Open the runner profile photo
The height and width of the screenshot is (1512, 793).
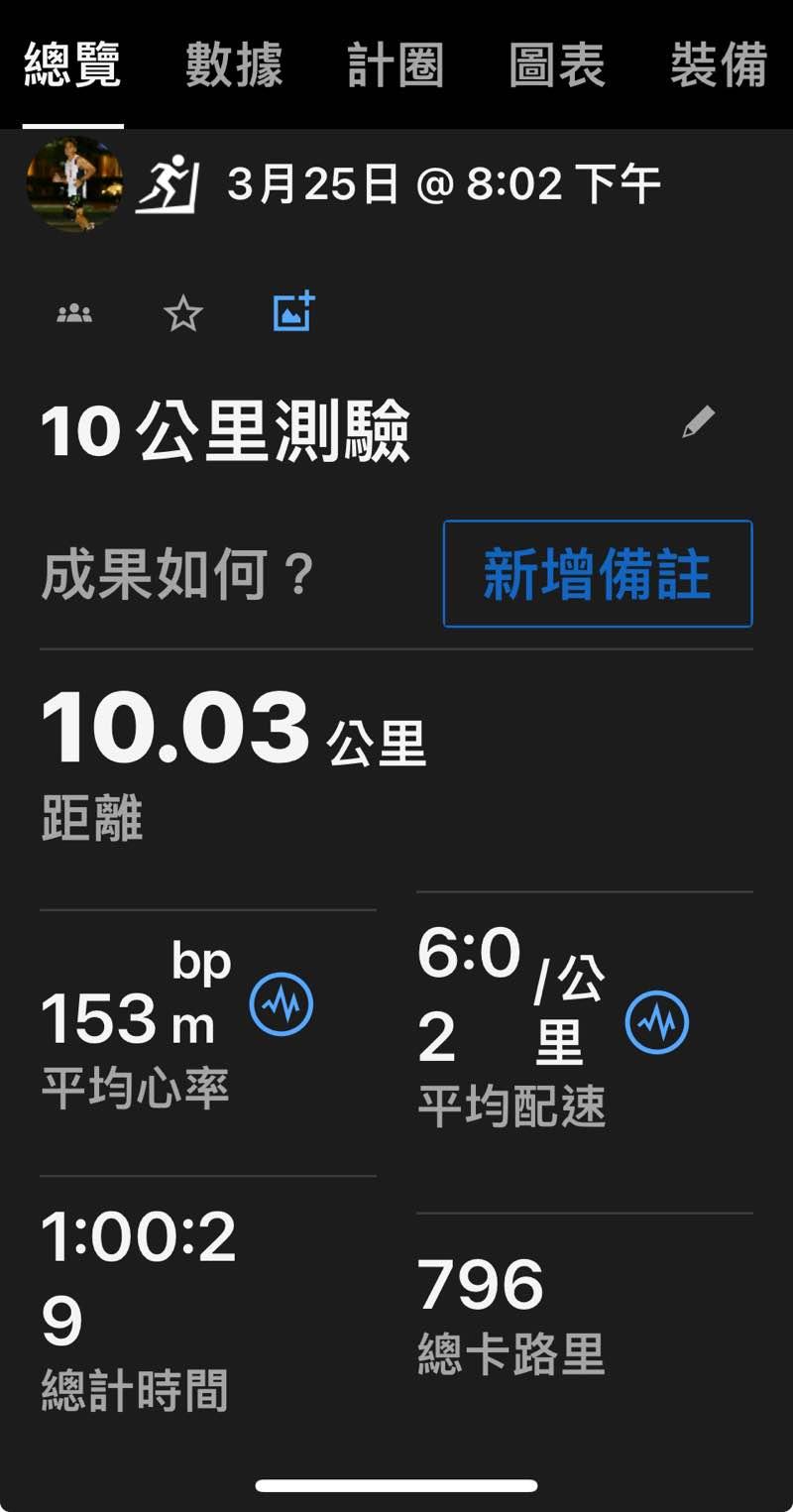pyautogui.click(x=74, y=183)
